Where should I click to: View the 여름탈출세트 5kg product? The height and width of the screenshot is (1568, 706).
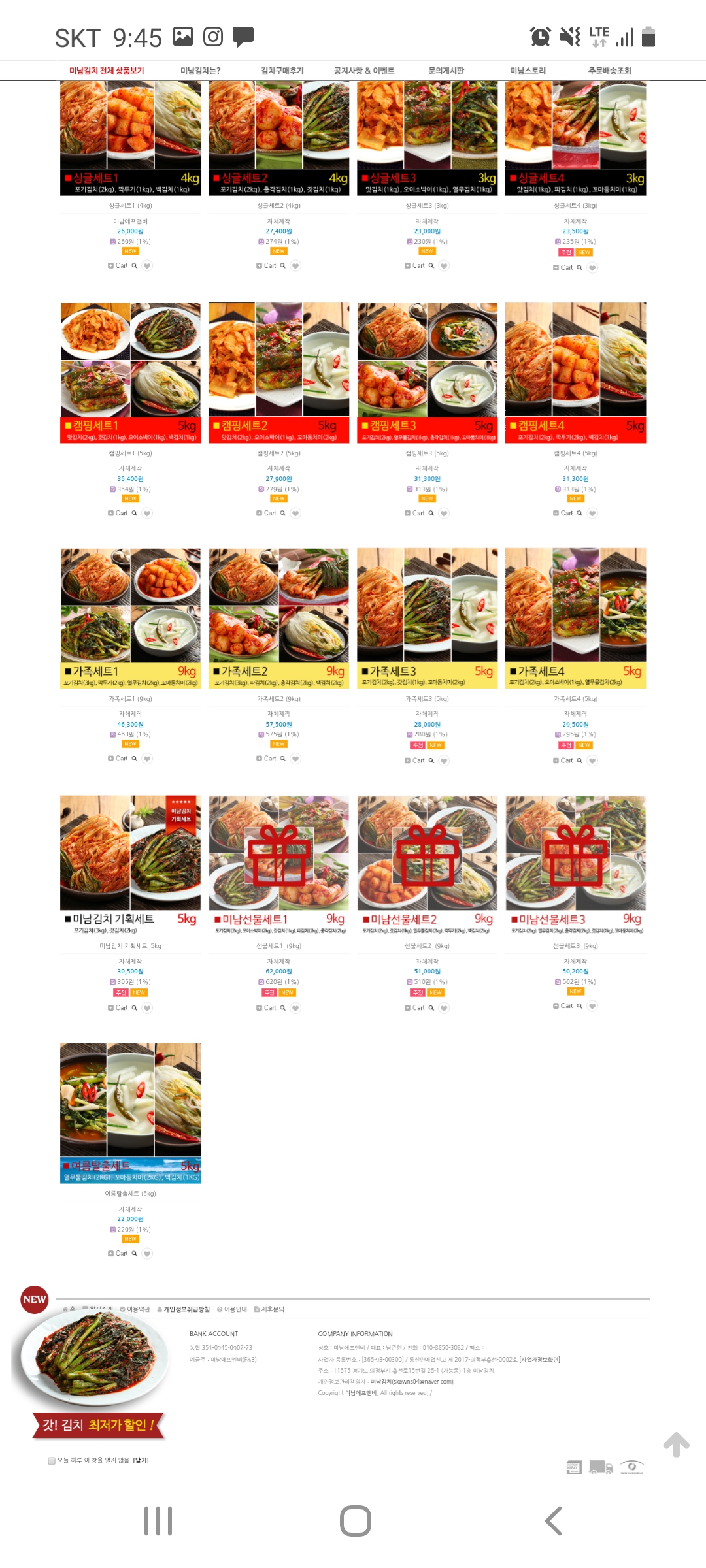130,1111
